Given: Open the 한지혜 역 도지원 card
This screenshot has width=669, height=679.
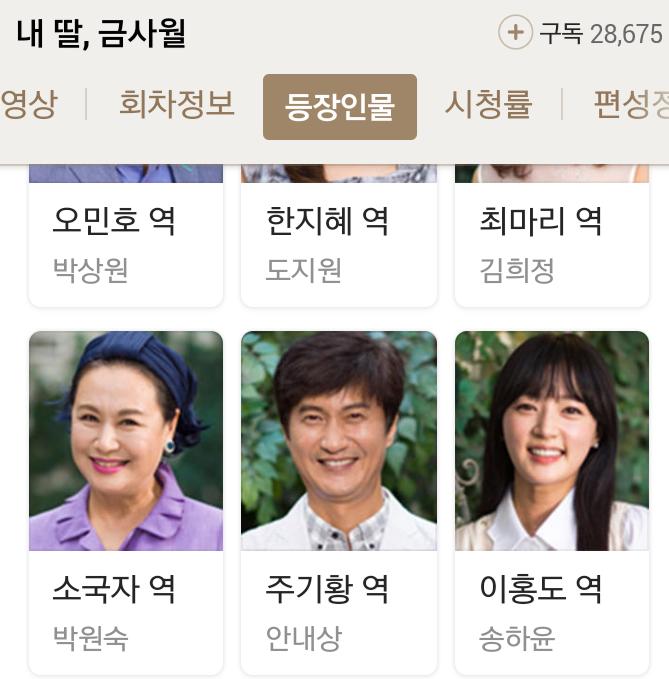Looking at the screenshot, I should tap(339, 240).
